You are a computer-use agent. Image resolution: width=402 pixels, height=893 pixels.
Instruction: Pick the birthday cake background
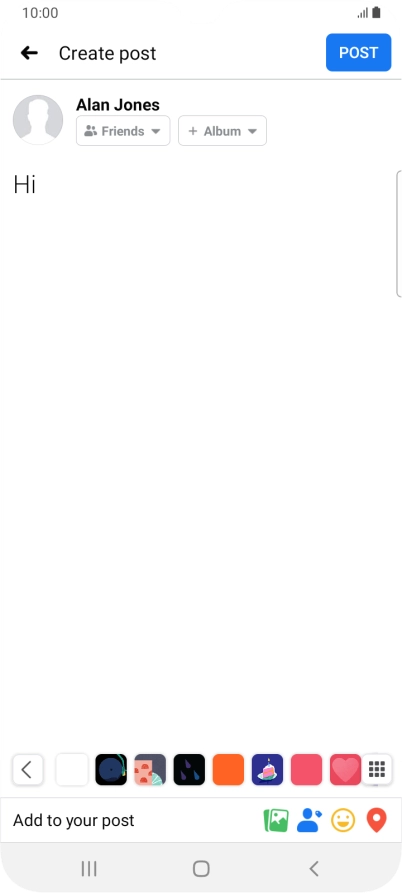[x=268, y=769]
